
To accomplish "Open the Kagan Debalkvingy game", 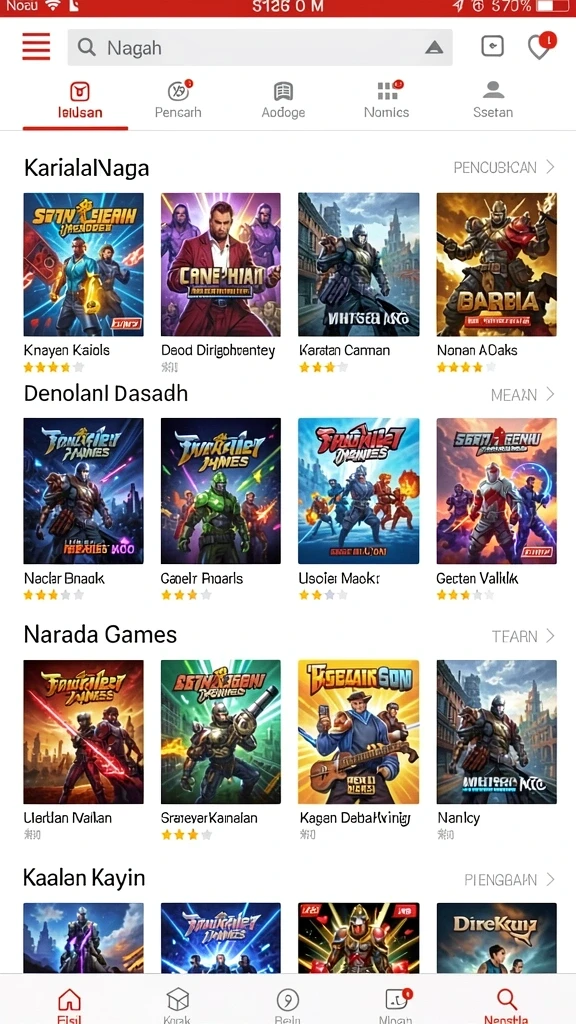I will coord(359,750).
